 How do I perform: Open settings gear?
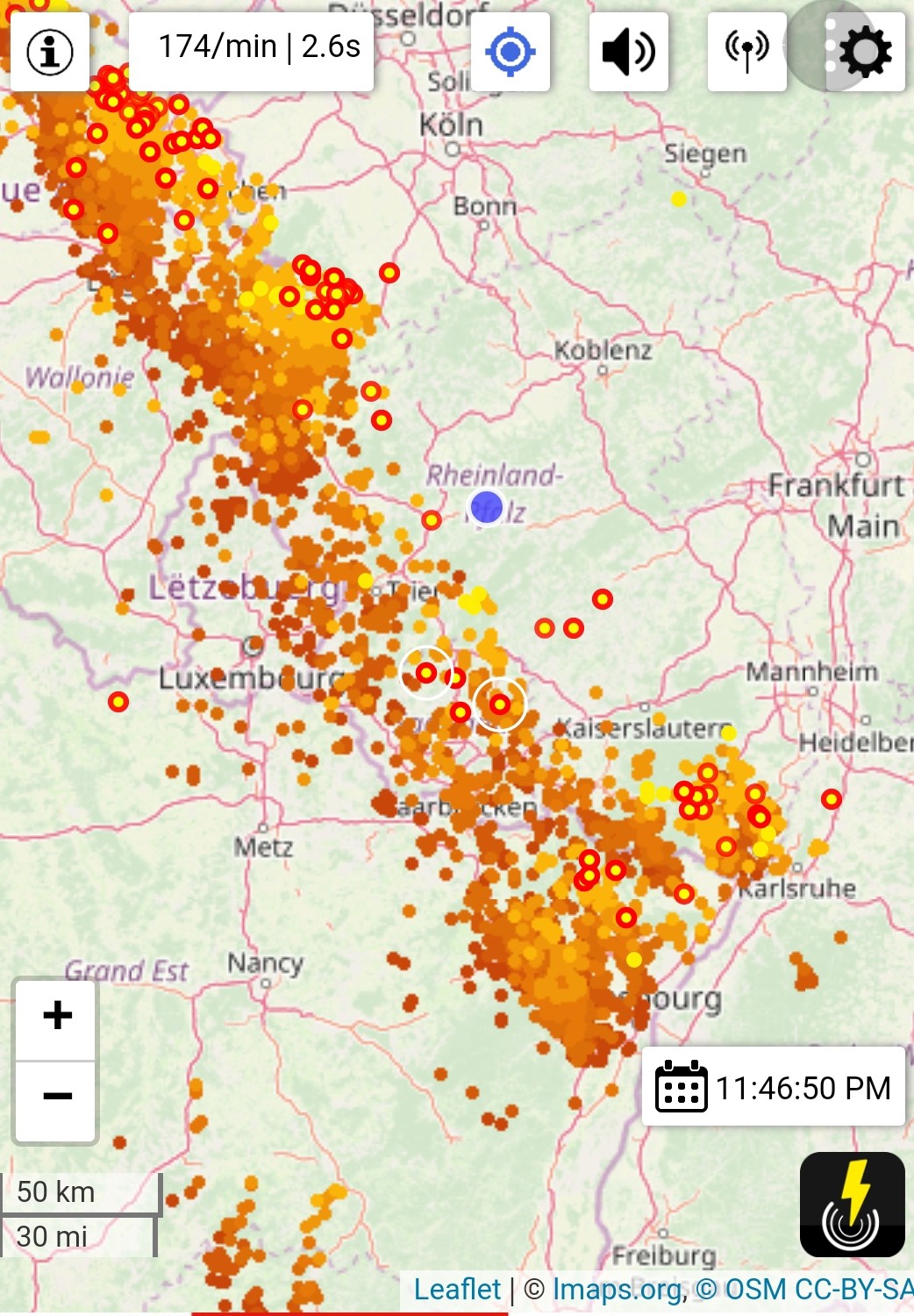(866, 52)
